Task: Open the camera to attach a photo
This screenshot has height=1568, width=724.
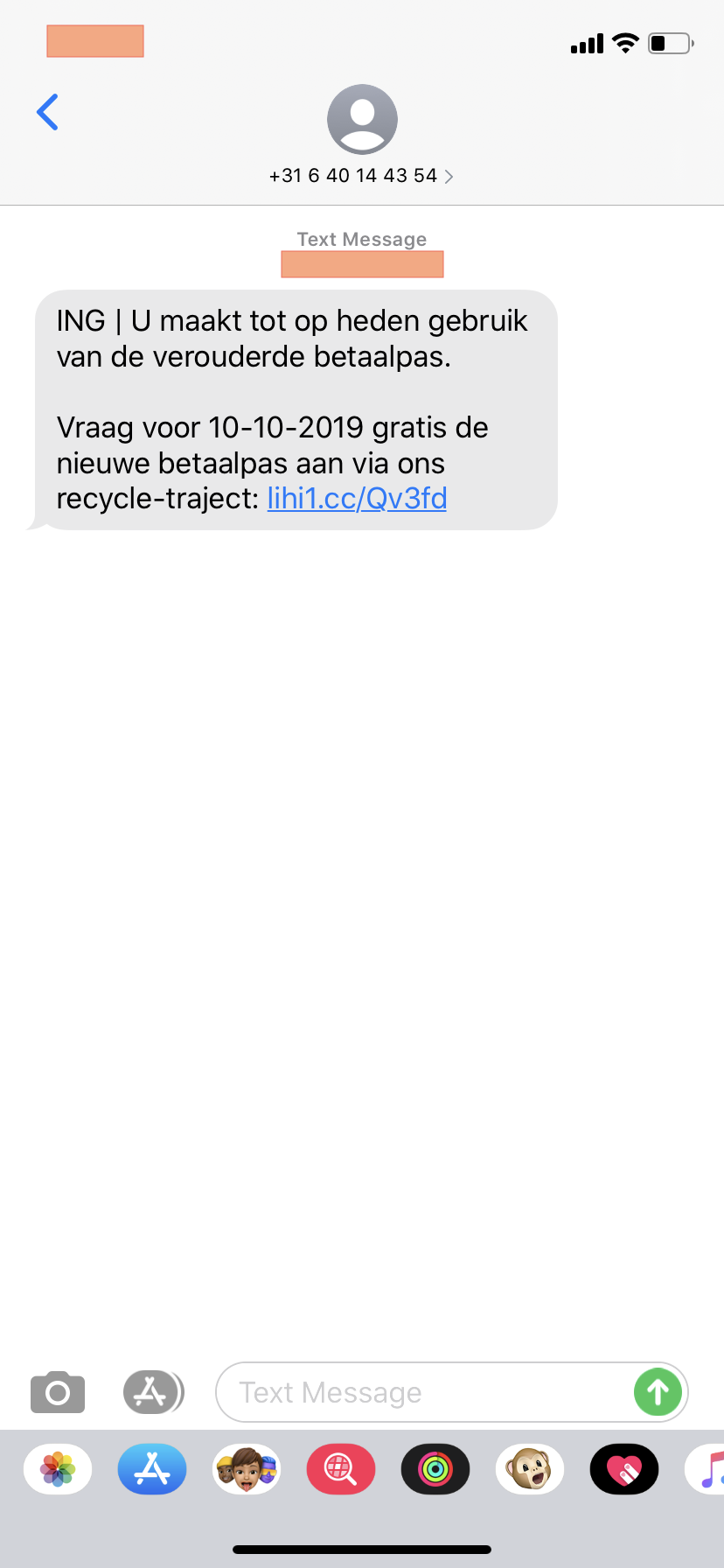Action: click(58, 1392)
